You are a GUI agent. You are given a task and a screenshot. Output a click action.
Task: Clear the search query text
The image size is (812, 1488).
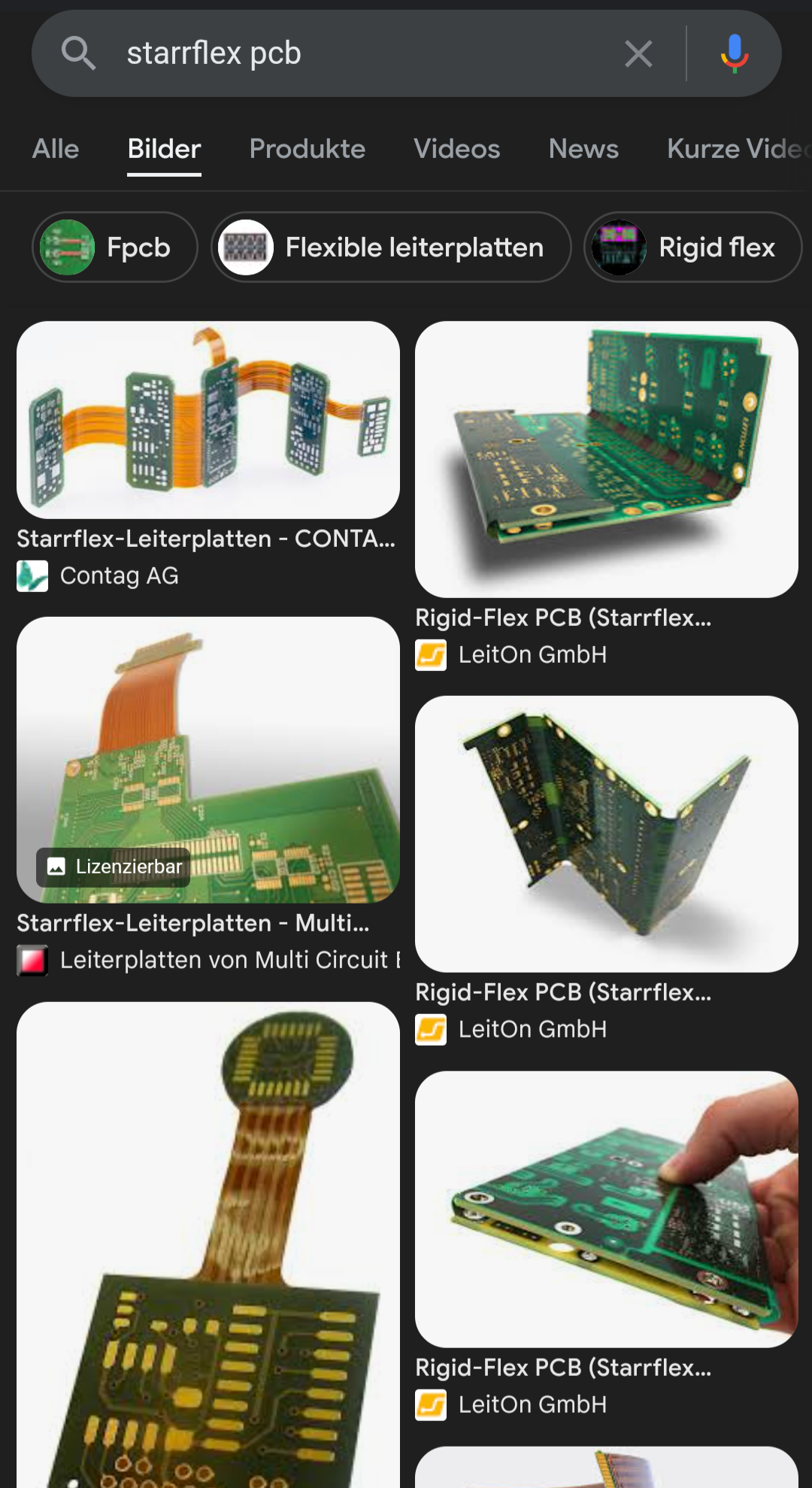click(x=638, y=53)
